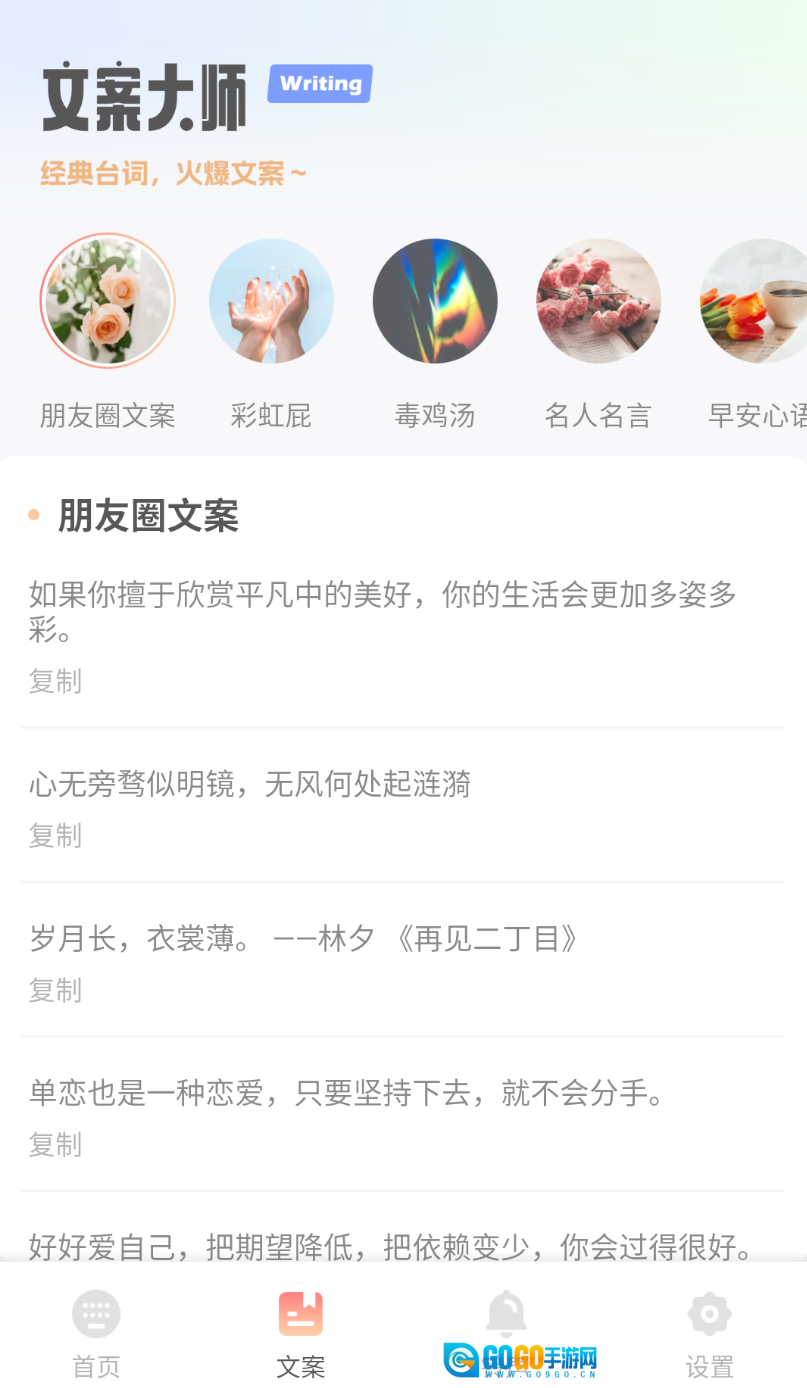
Task: Open the 名人名言 category
Action: tap(598, 302)
